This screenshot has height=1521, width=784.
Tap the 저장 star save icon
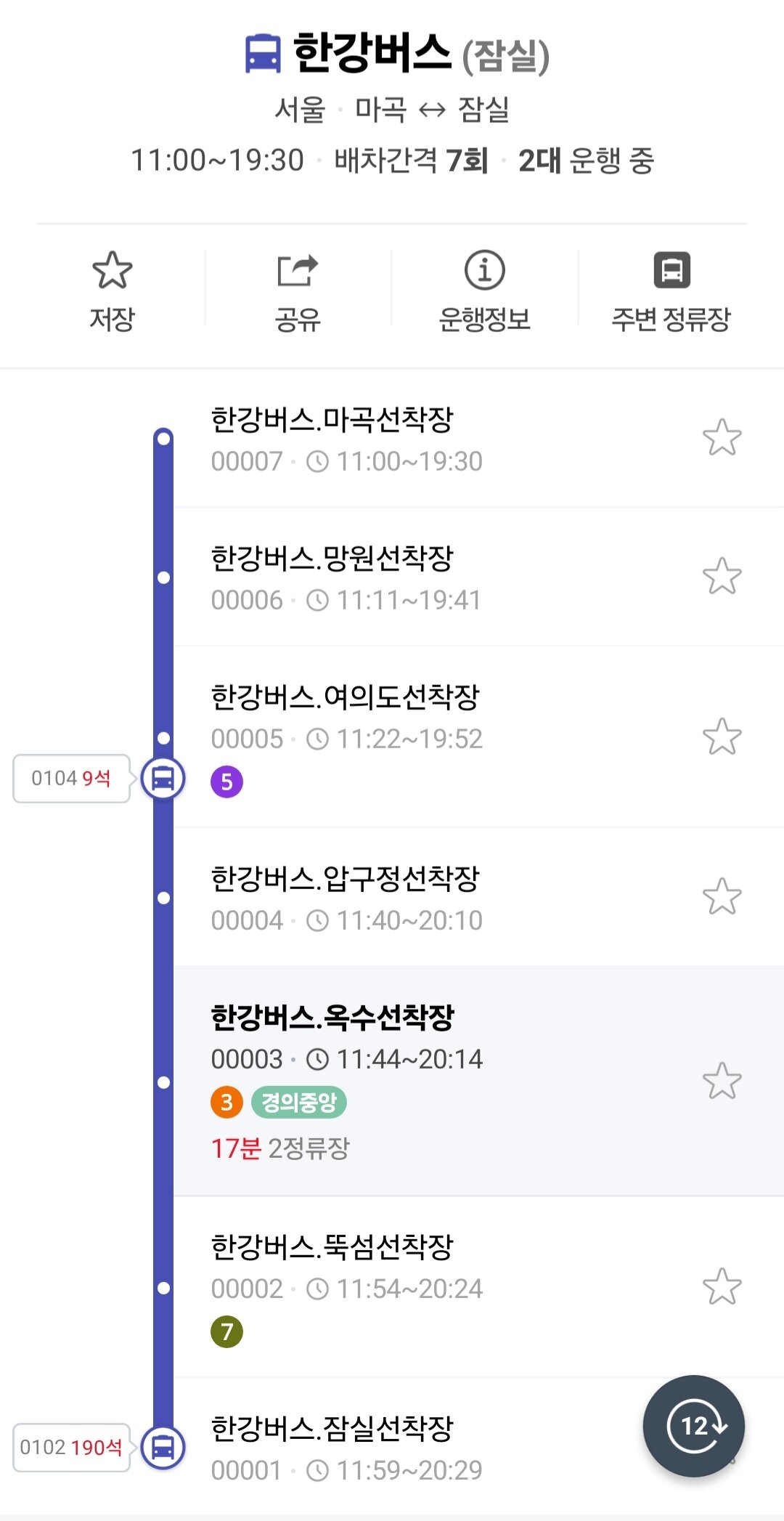(110, 287)
